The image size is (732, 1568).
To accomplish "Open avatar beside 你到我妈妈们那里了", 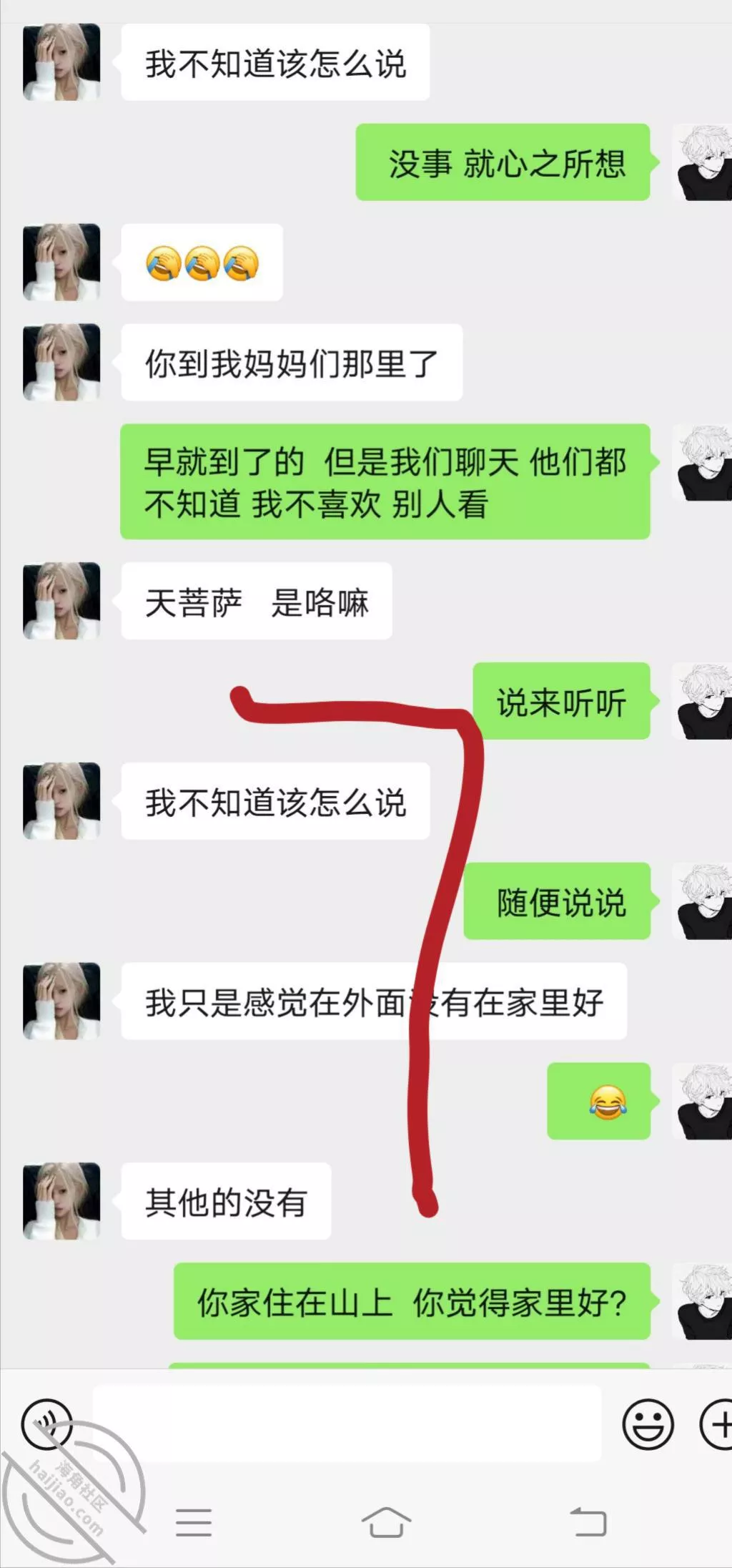I will click(61, 362).
